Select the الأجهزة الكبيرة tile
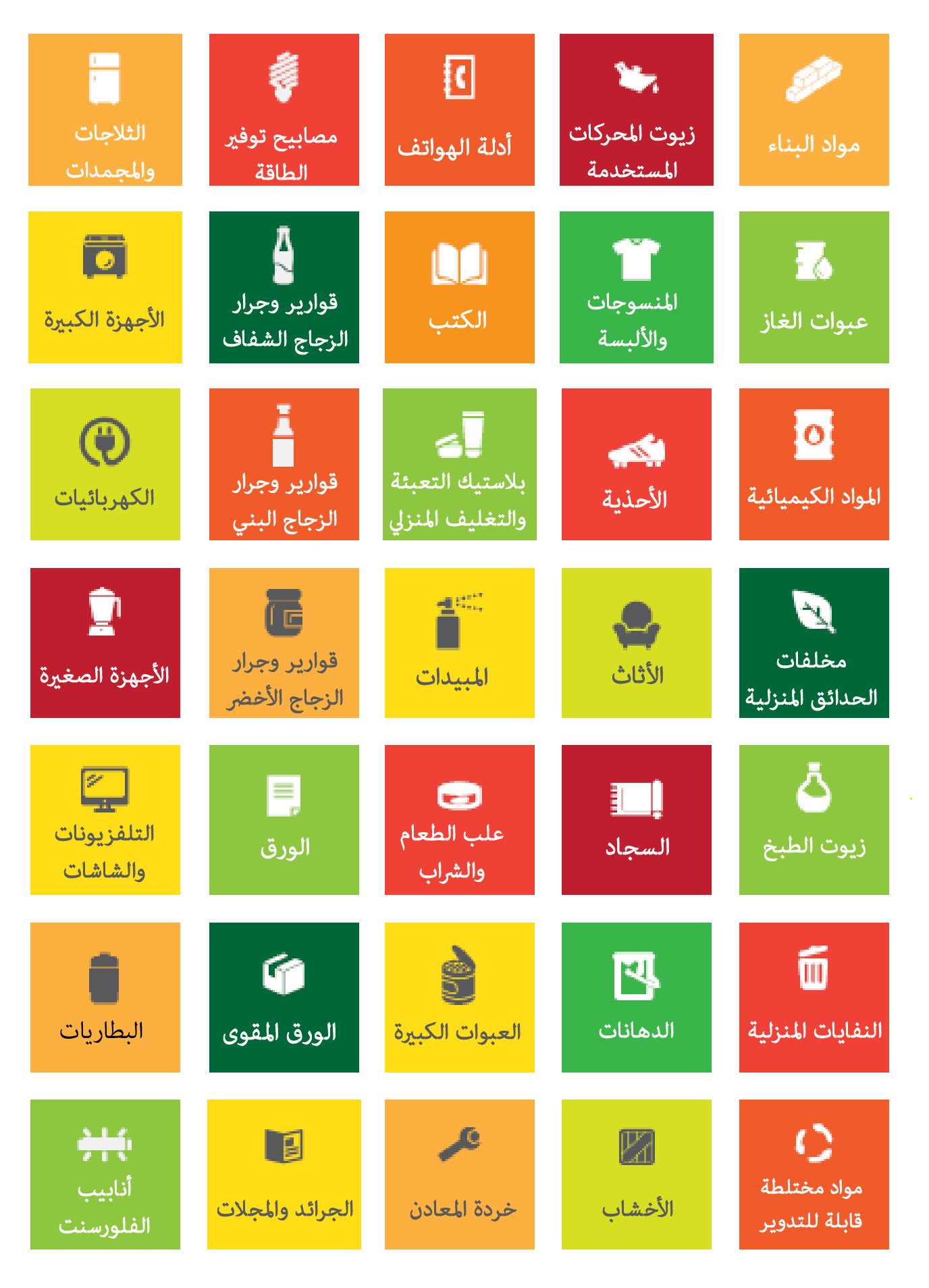Viewport: 929px width, 1288px height. pos(105,287)
